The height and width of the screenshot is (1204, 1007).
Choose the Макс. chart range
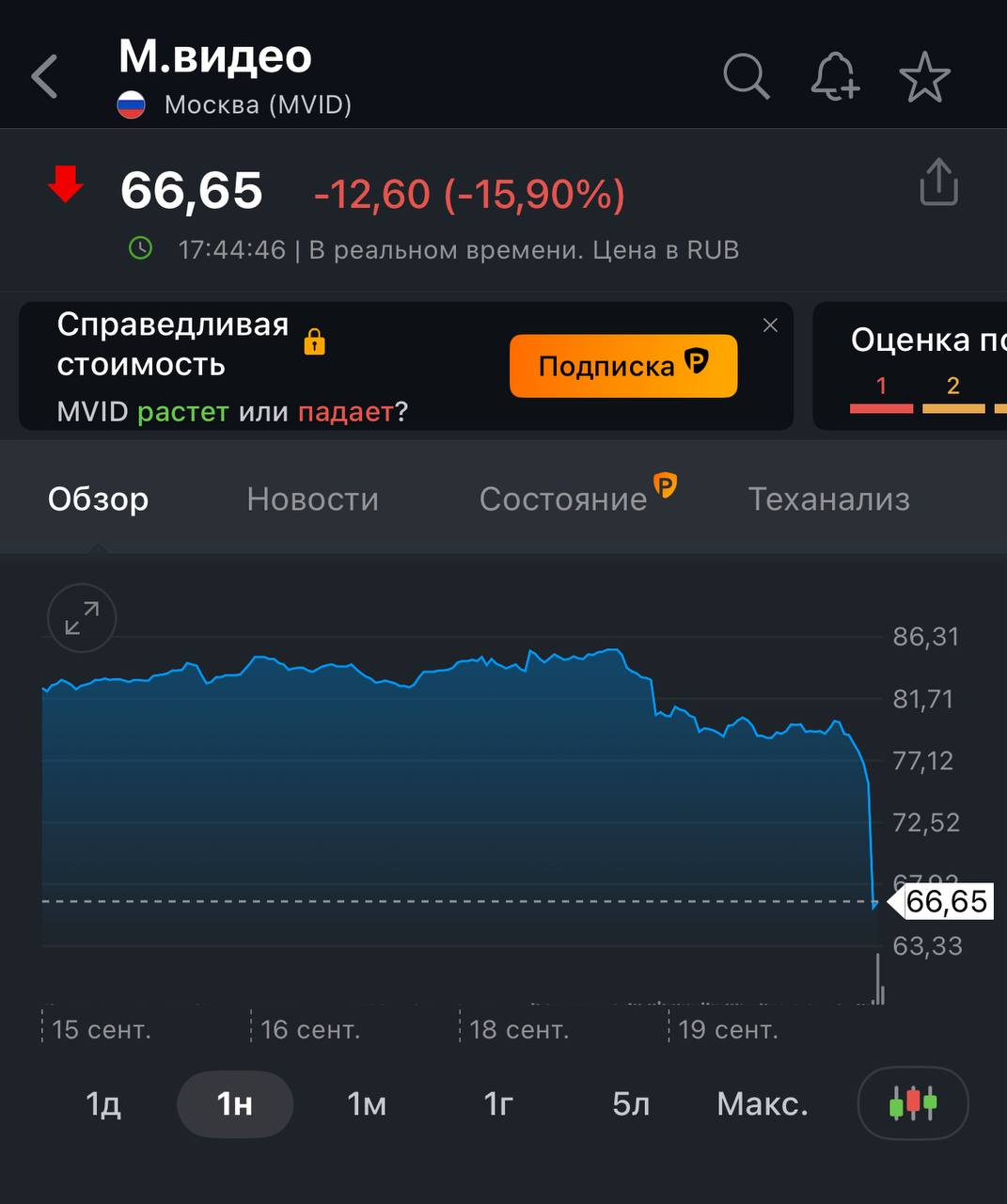click(763, 1103)
